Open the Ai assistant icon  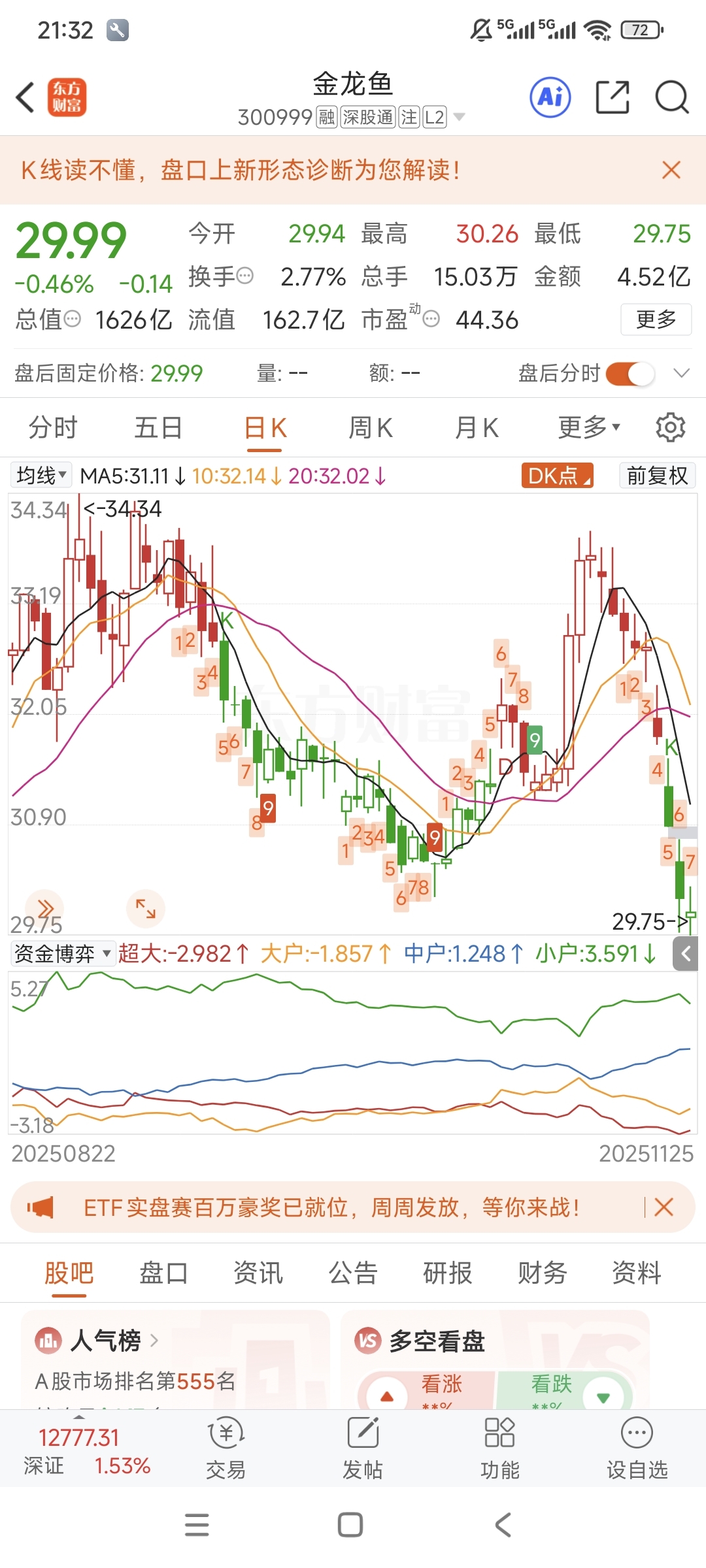click(x=550, y=98)
